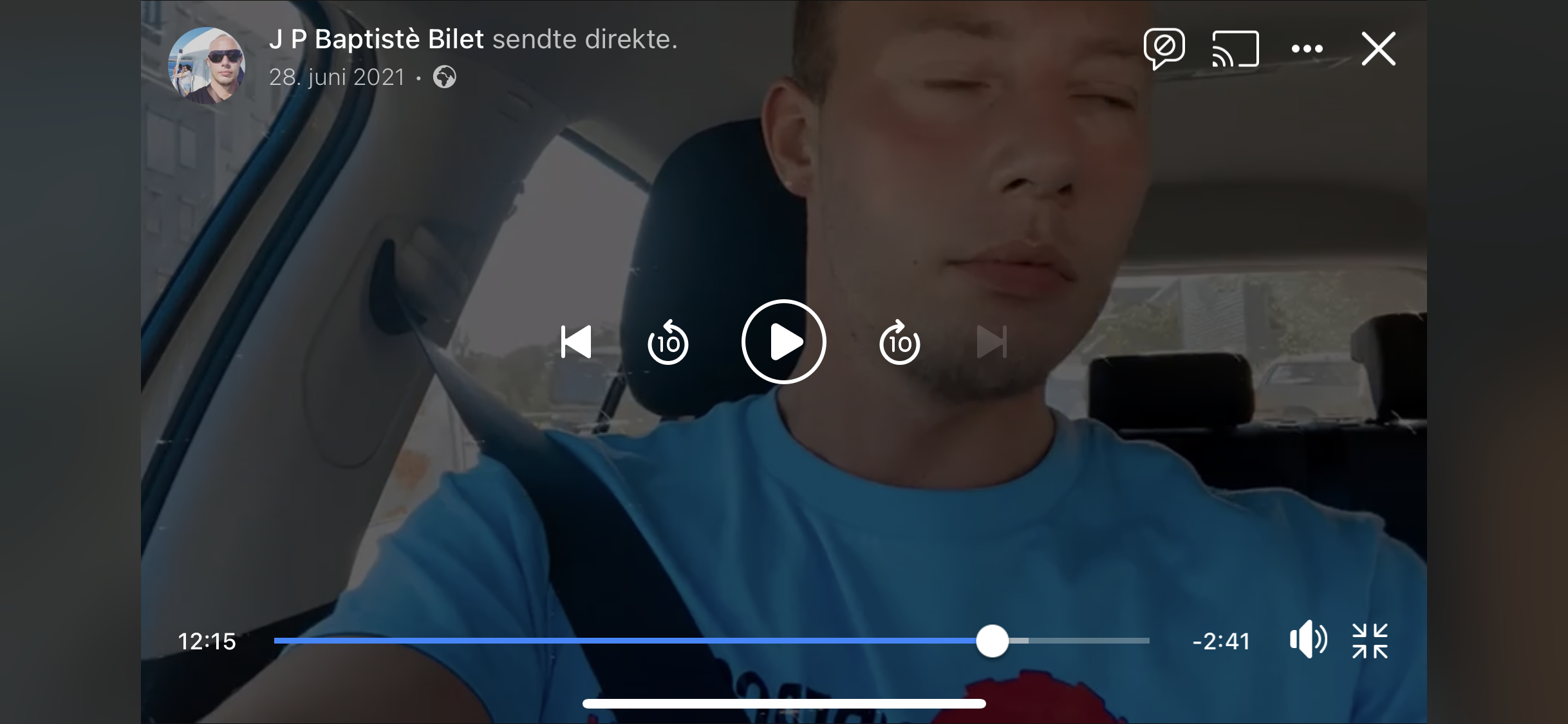Skip forward 10 seconds
The image size is (1568, 724).
899,342
